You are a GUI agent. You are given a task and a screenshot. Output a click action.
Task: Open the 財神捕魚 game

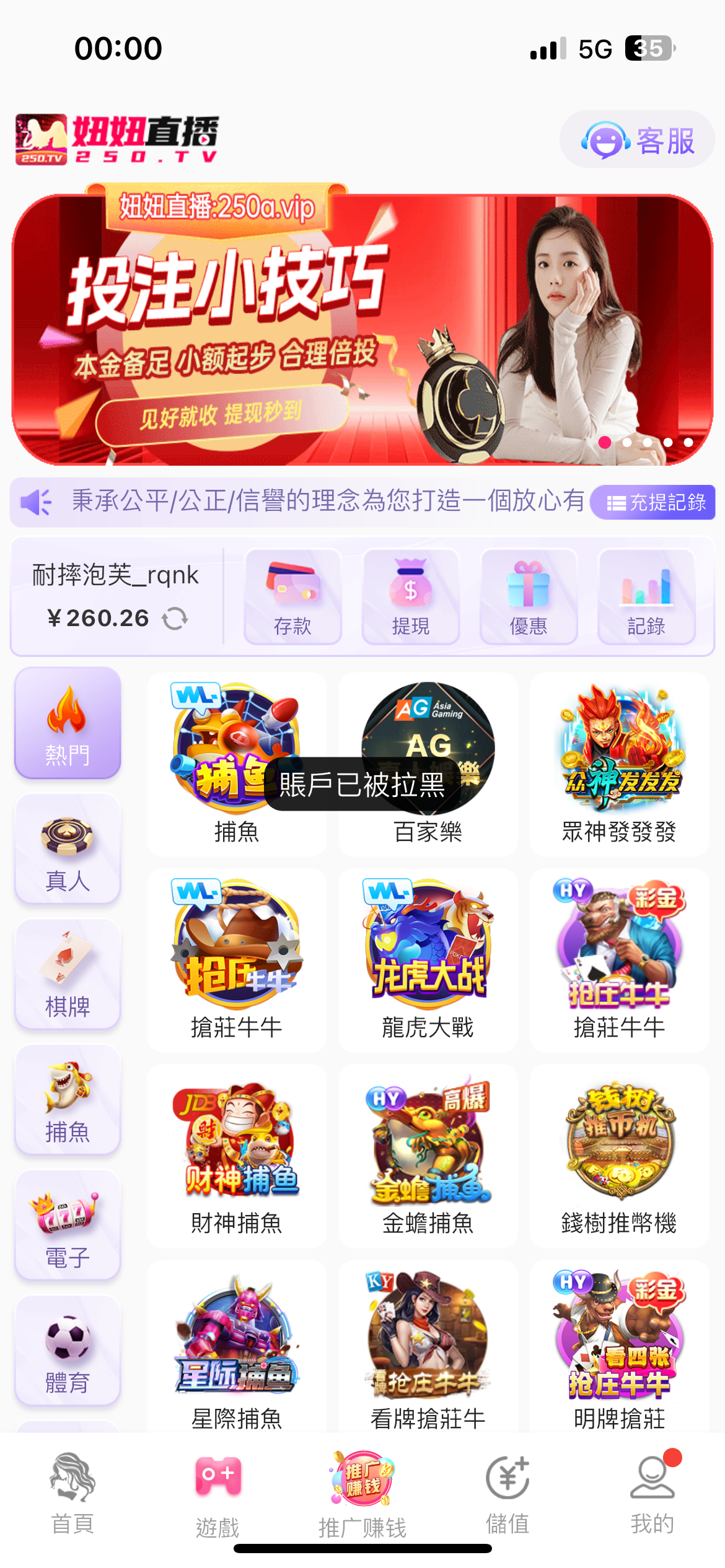pyautogui.click(x=236, y=1156)
